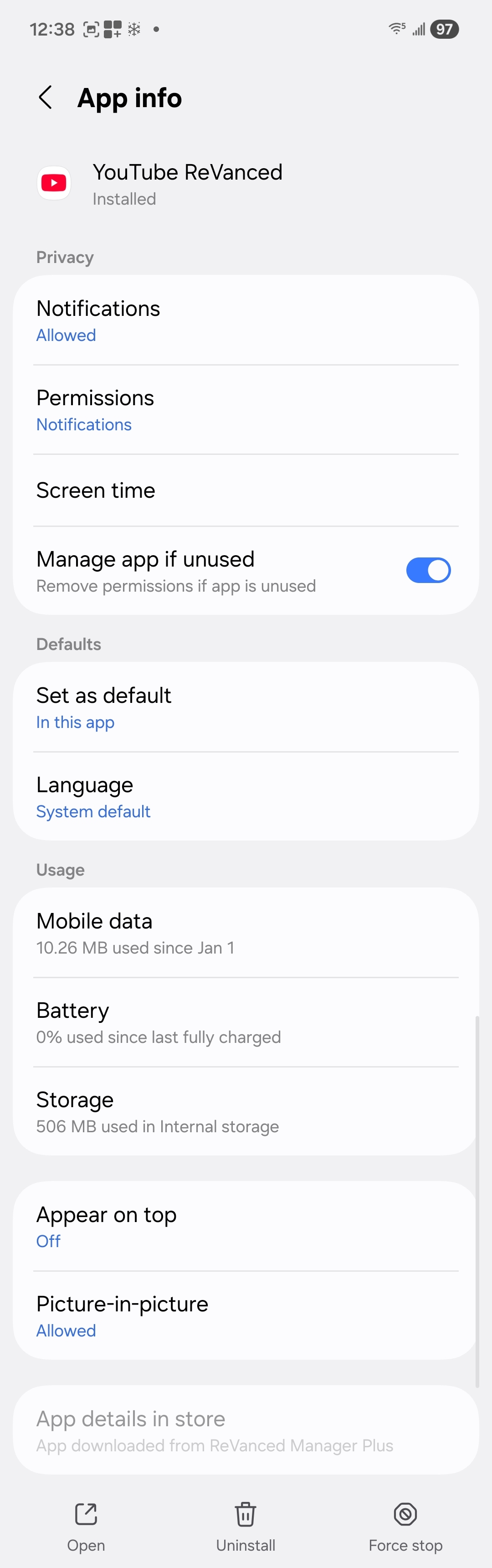
Task: Open Storage details
Action: [x=246, y=1111]
